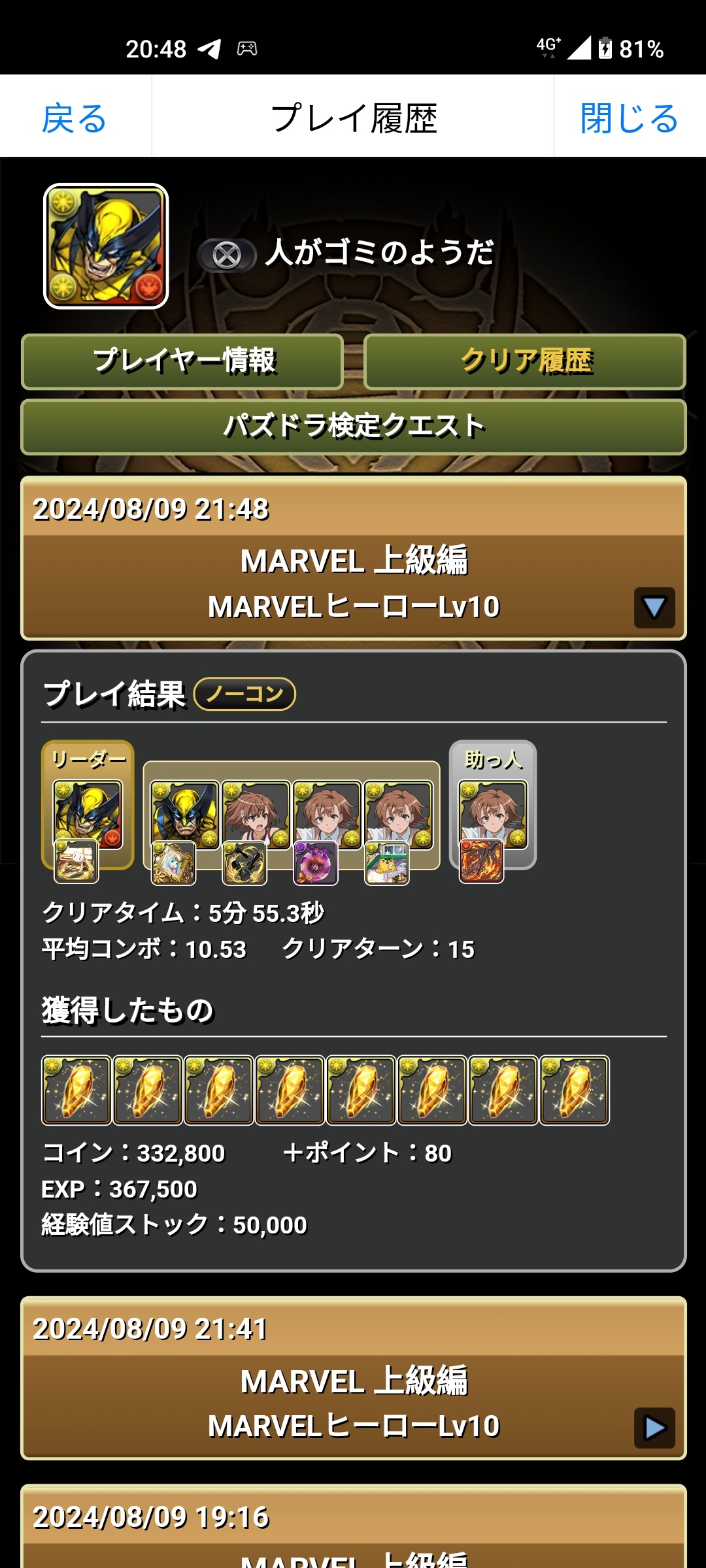This screenshot has width=706, height=1568.
Task: Close the screen with 閉じる
Action: pos(629,118)
